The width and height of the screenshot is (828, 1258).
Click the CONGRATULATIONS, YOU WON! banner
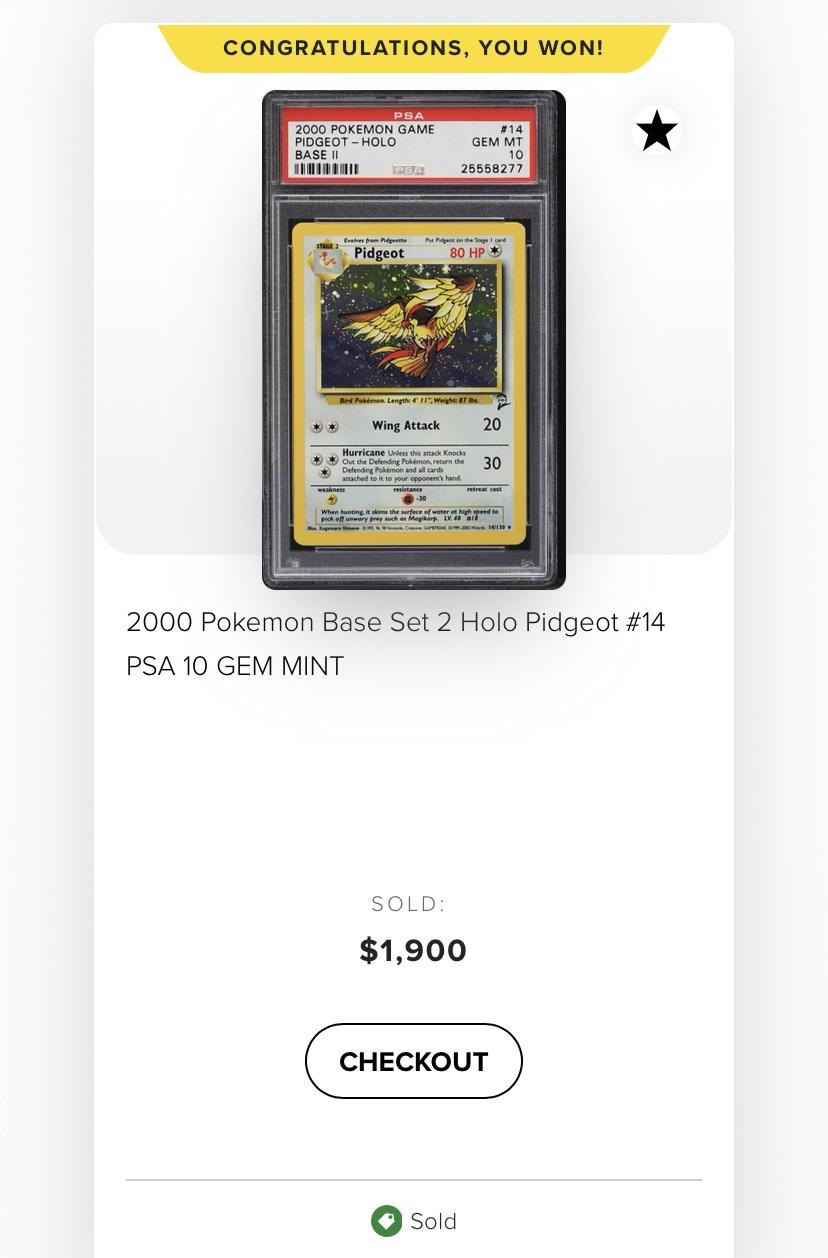coord(413,47)
